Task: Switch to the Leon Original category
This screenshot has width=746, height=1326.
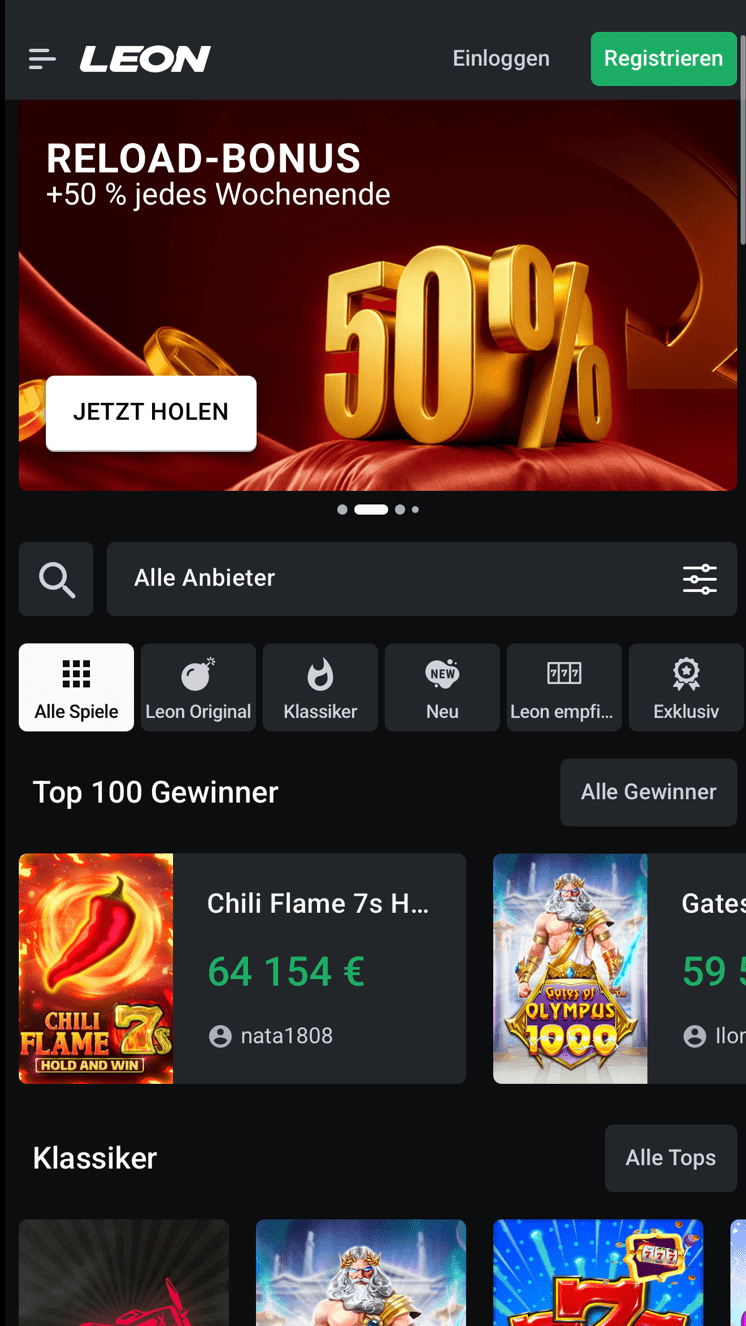Action: 198,687
